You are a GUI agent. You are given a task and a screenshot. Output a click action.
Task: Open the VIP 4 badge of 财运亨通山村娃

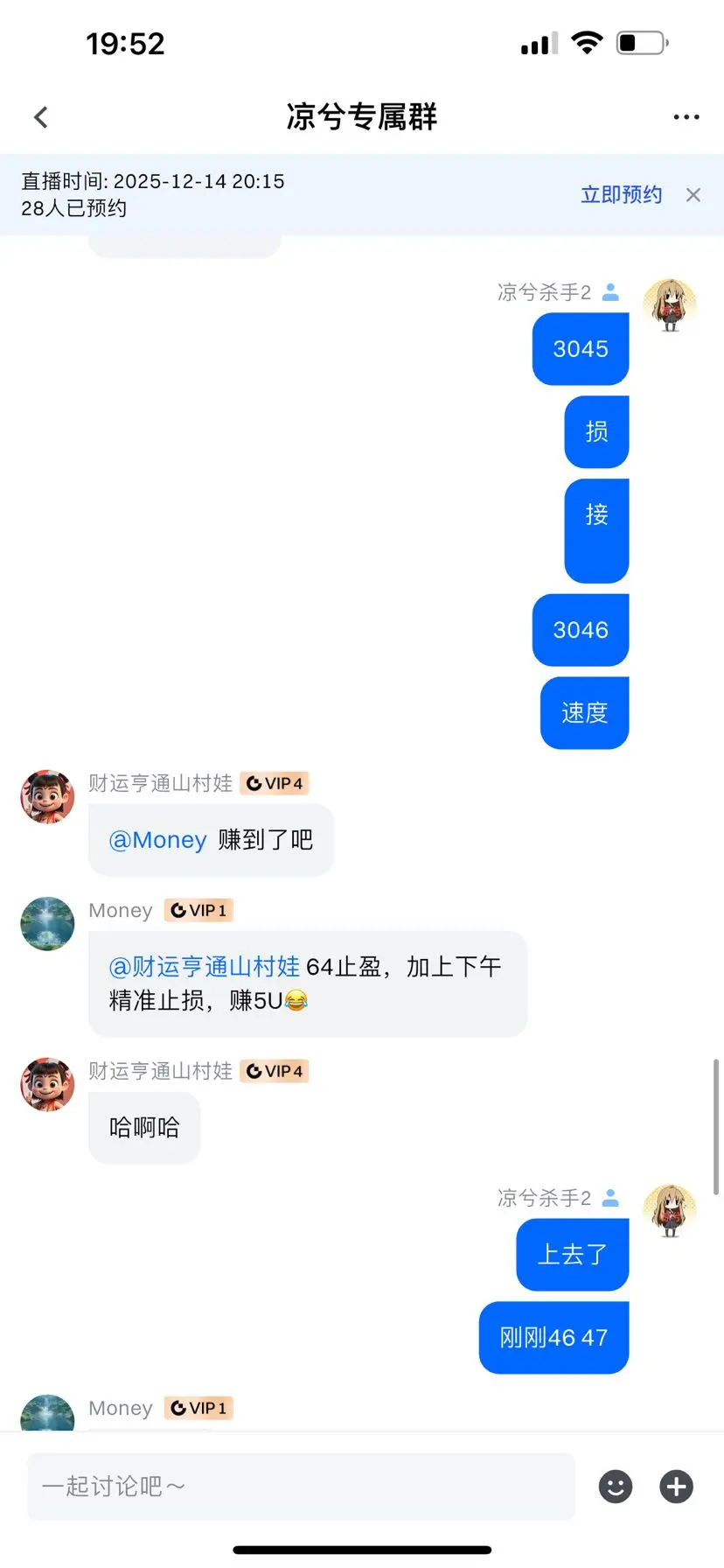(274, 783)
